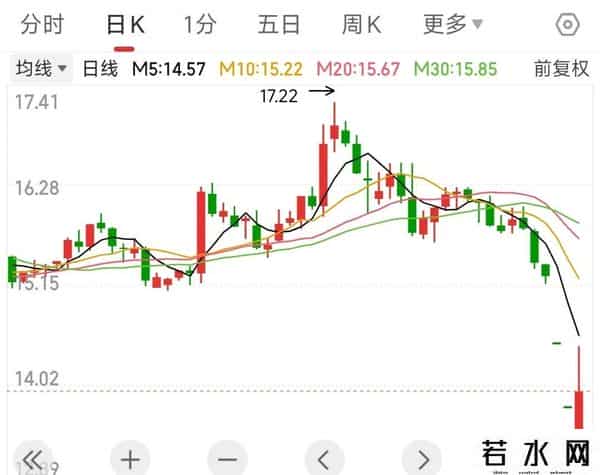The width and height of the screenshot is (600, 475).
Task: Open the 均线 indicator dropdown
Action: pos(41,69)
